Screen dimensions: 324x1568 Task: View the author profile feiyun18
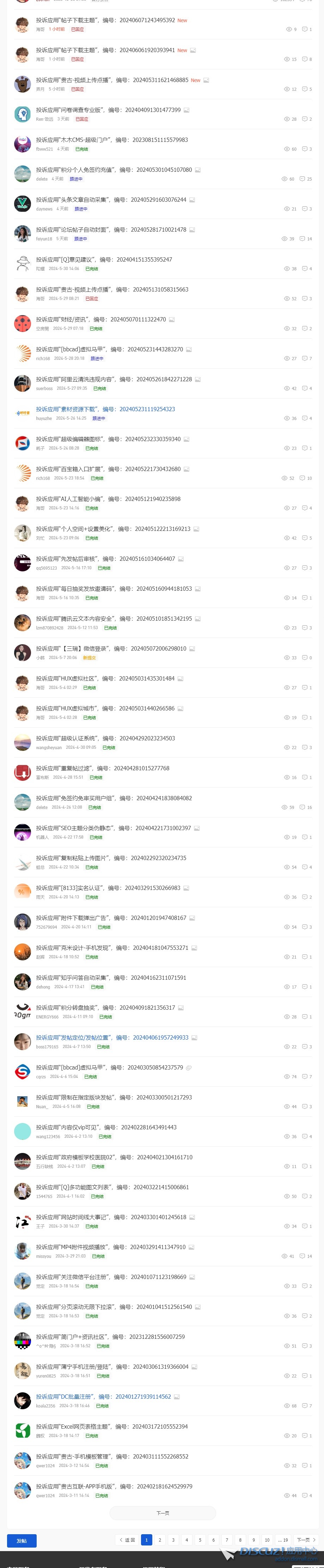[x=44, y=239]
